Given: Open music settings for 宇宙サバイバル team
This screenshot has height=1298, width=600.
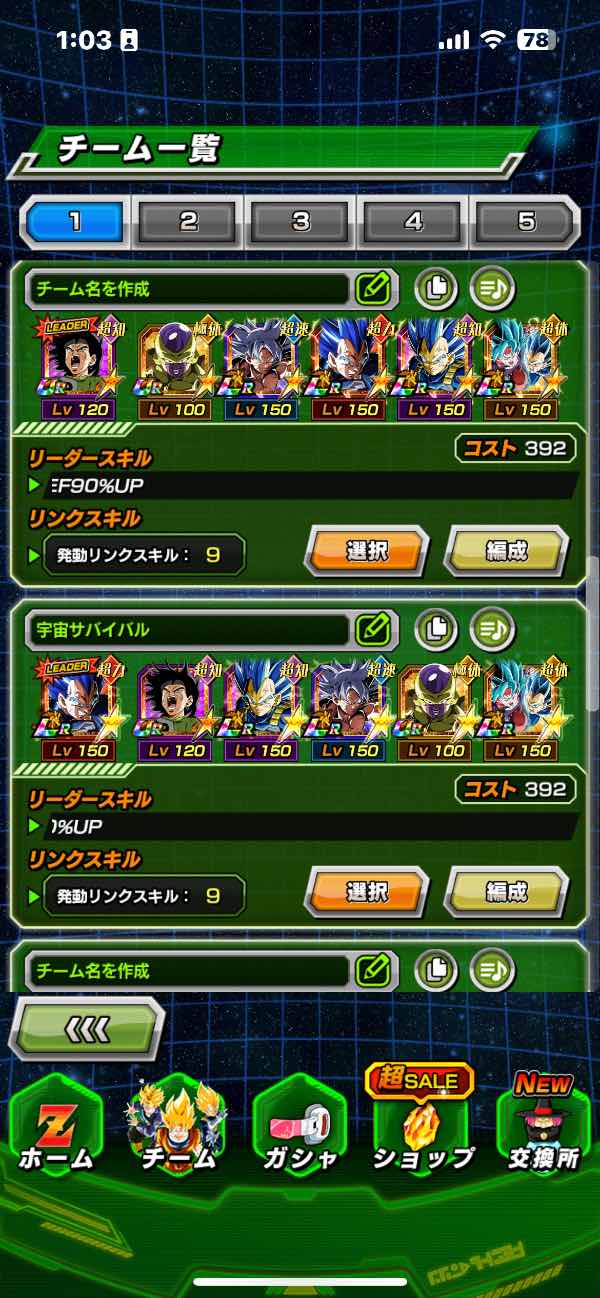Looking at the screenshot, I should pyautogui.click(x=492, y=629).
